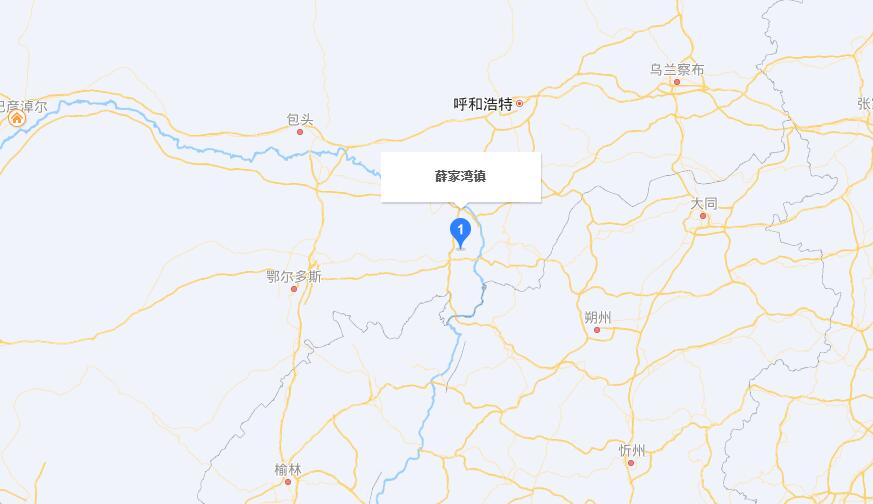Tap the blue location marker numbered 1

tap(460, 232)
